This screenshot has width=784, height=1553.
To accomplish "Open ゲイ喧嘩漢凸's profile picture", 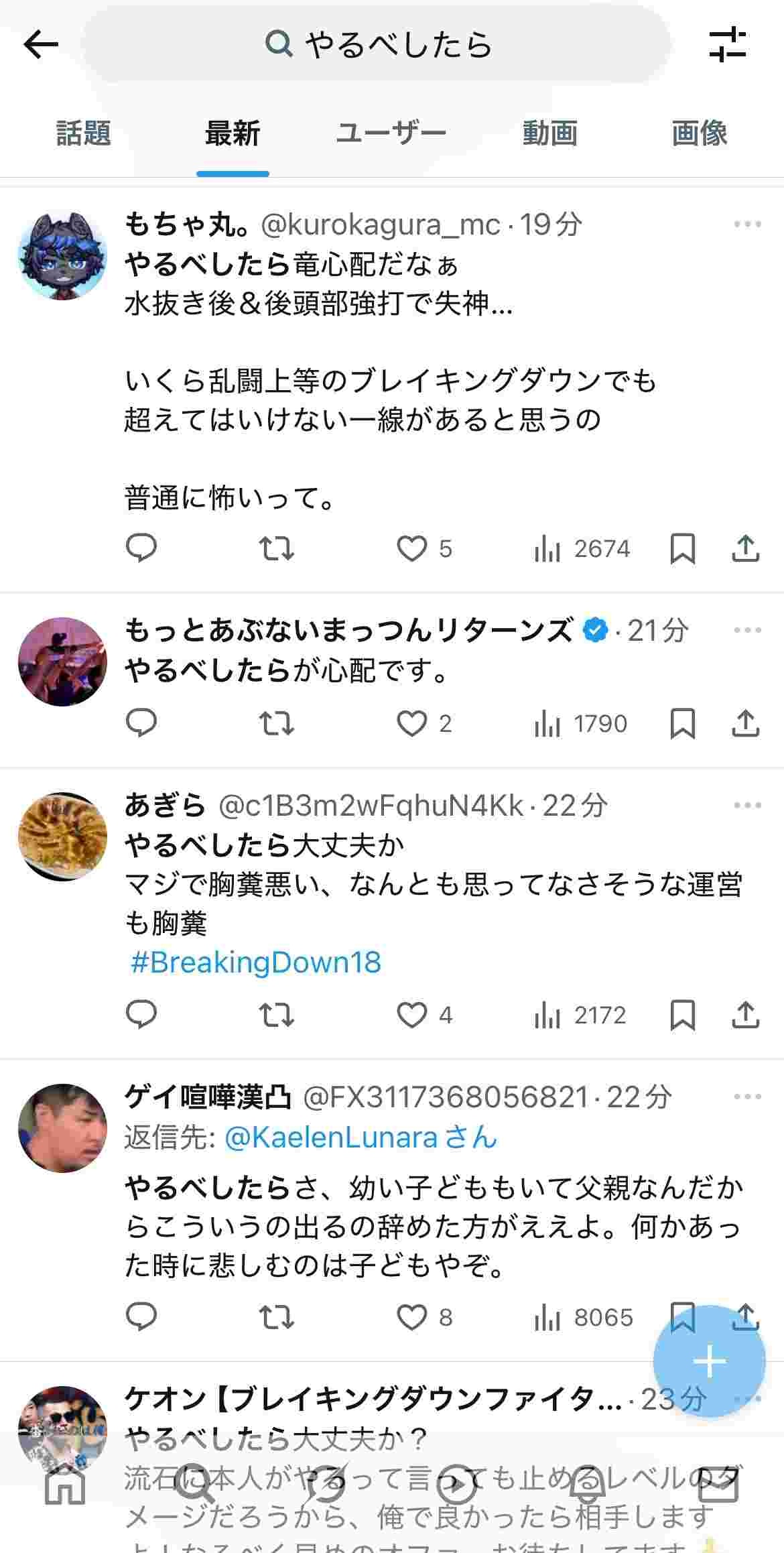I will point(62,1128).
